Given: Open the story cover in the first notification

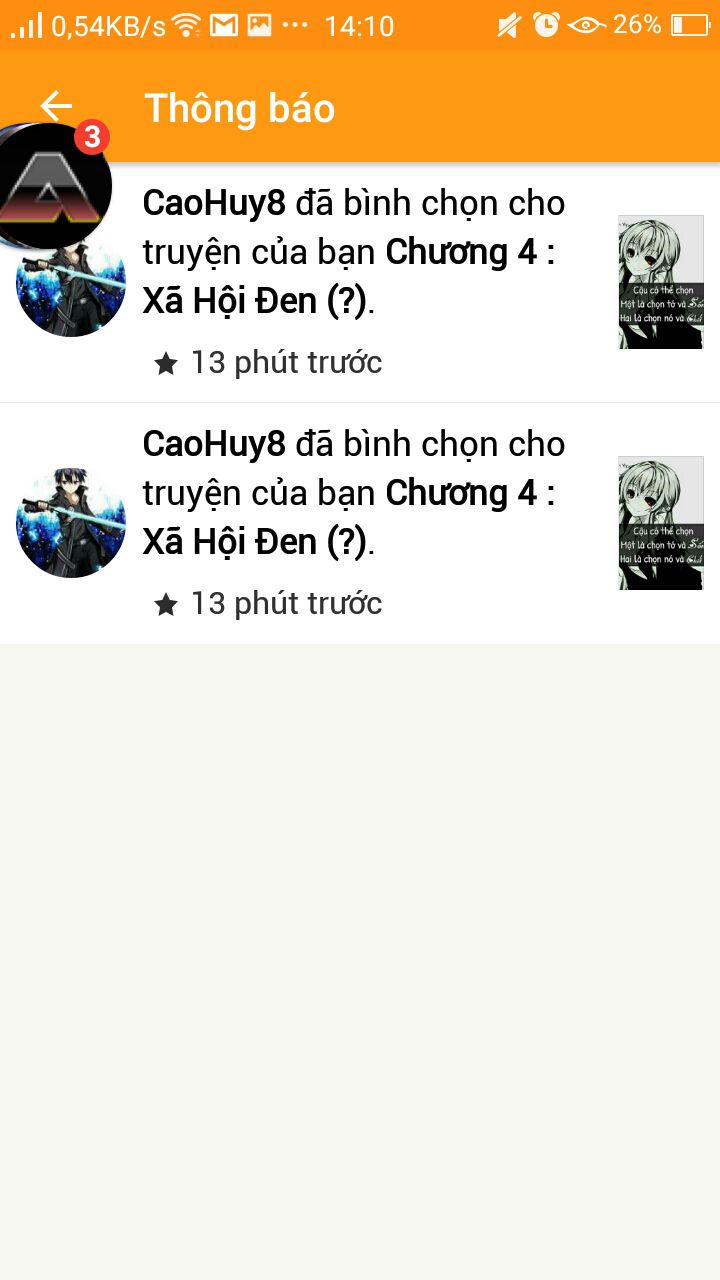Looking at the screenshot, I should 660,282.
